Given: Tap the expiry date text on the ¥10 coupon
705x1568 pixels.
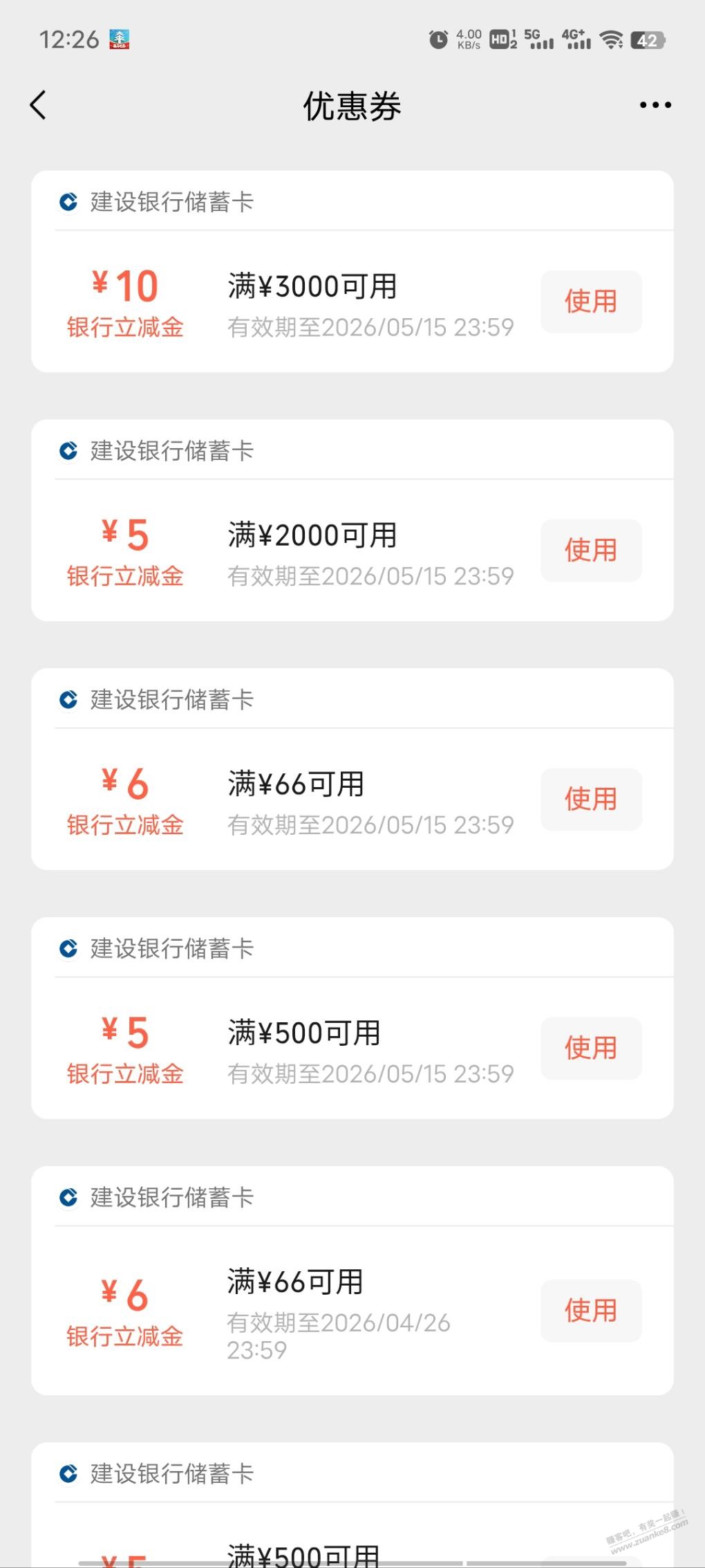Looking at the screenshot, I should 371,326.
